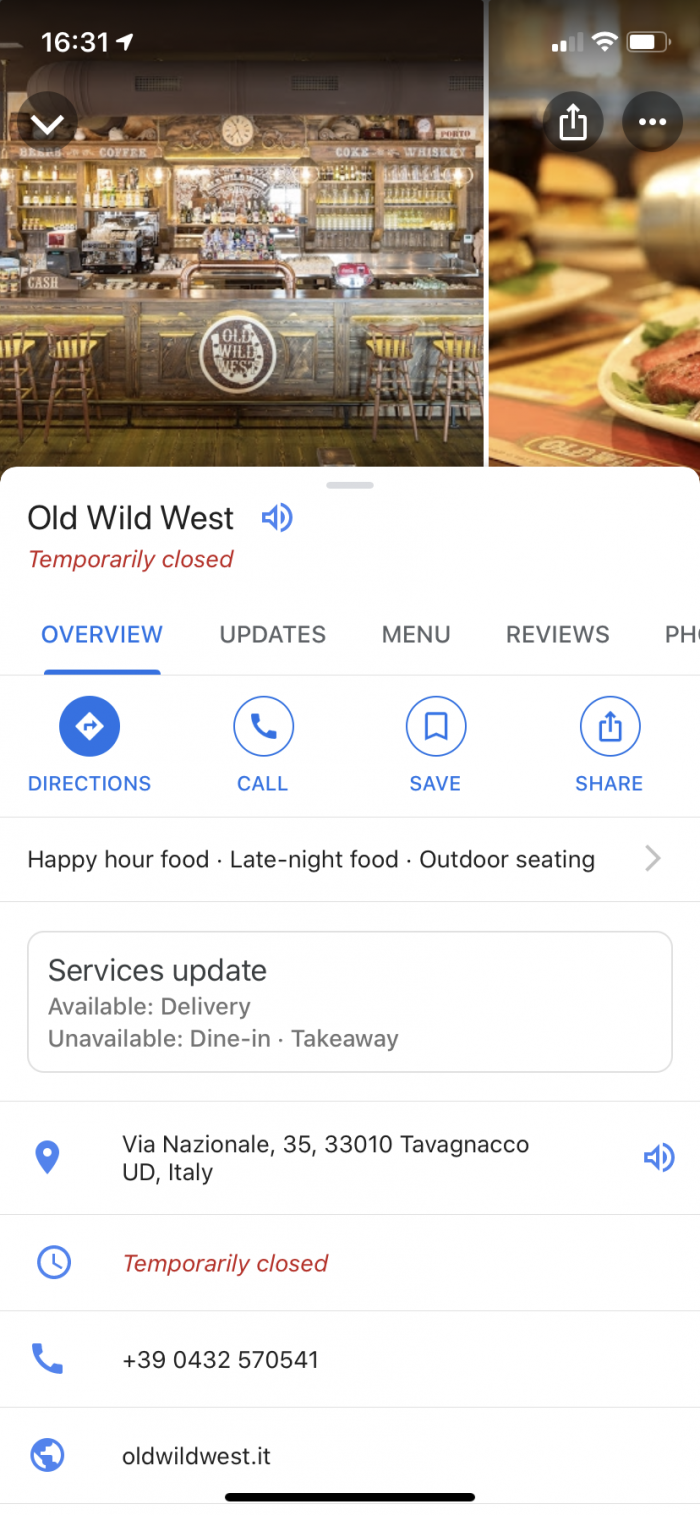Open the Reviews tab
Screen dimensions: 700x1515
(557, 634)
